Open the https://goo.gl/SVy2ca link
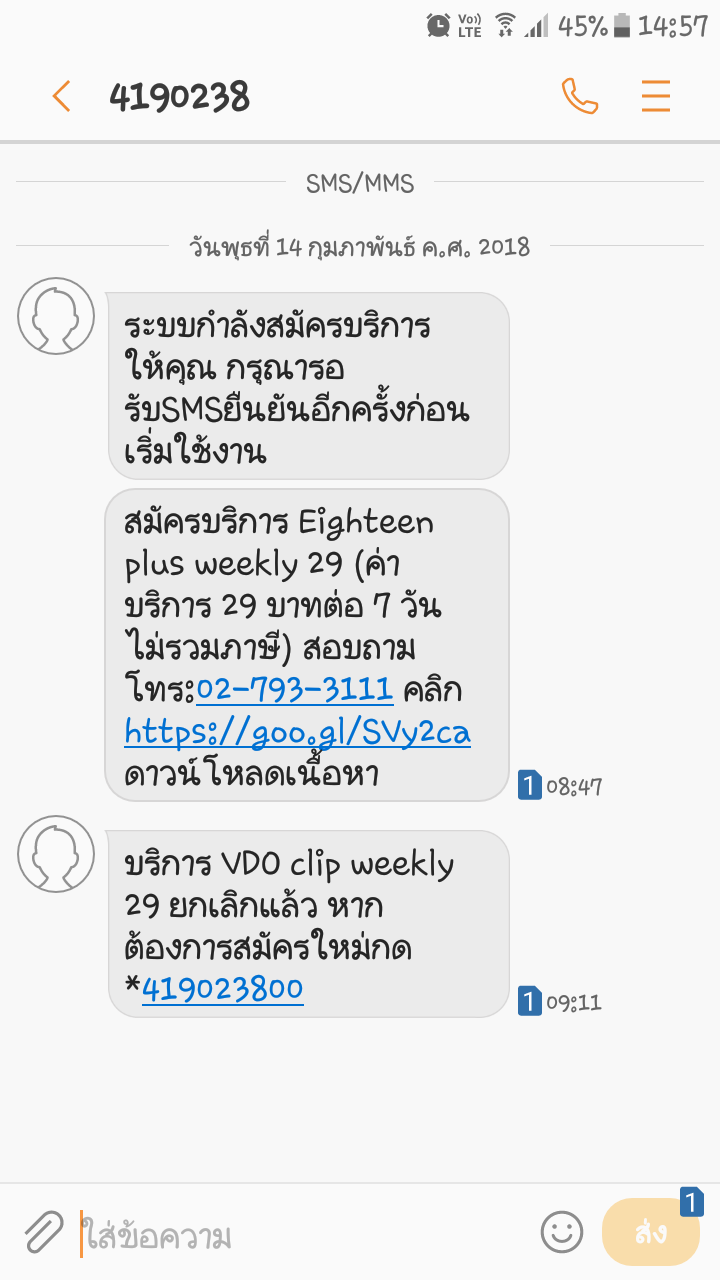 tap(297, 732)
